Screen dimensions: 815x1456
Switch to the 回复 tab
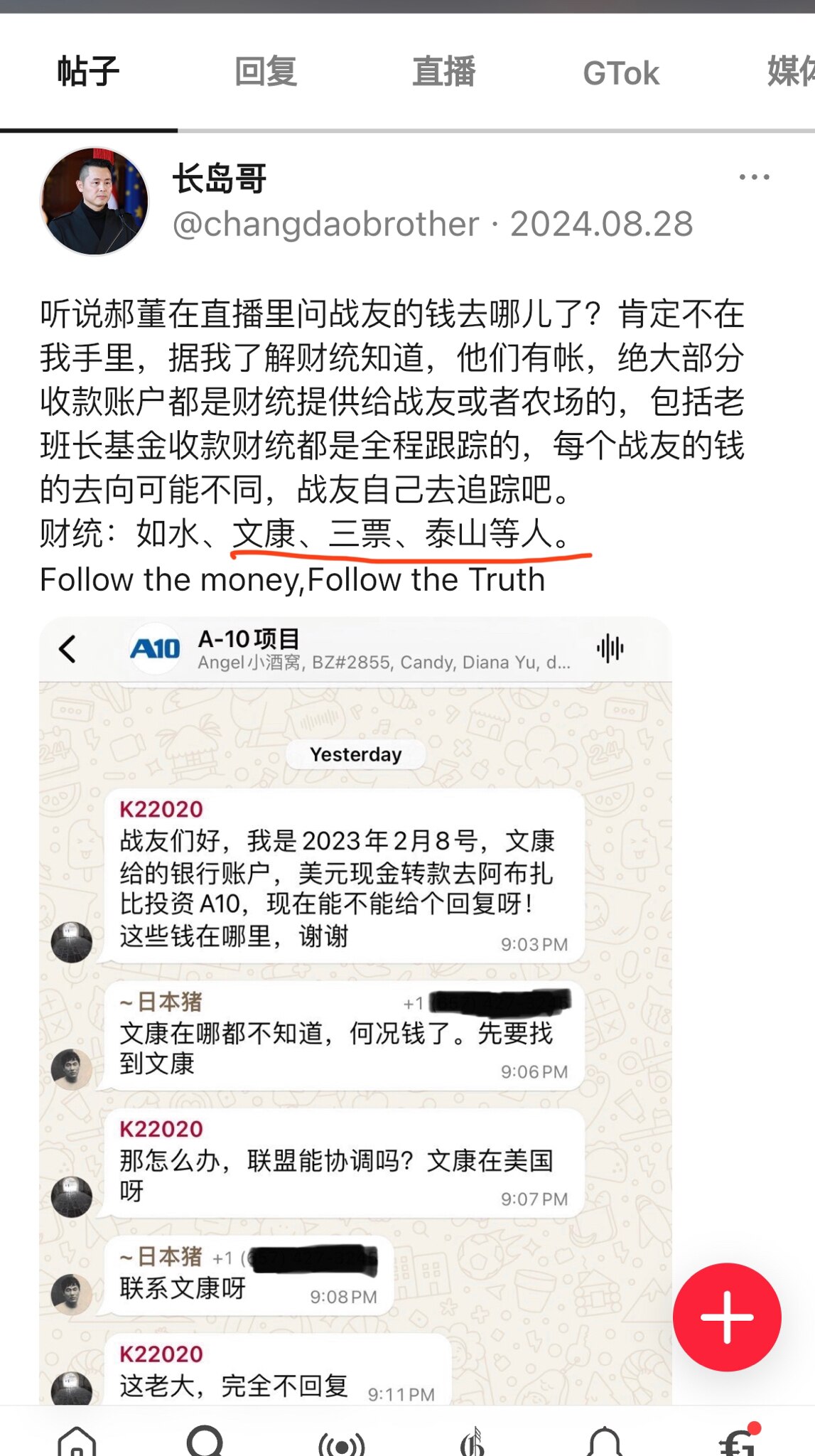(266, 73)
